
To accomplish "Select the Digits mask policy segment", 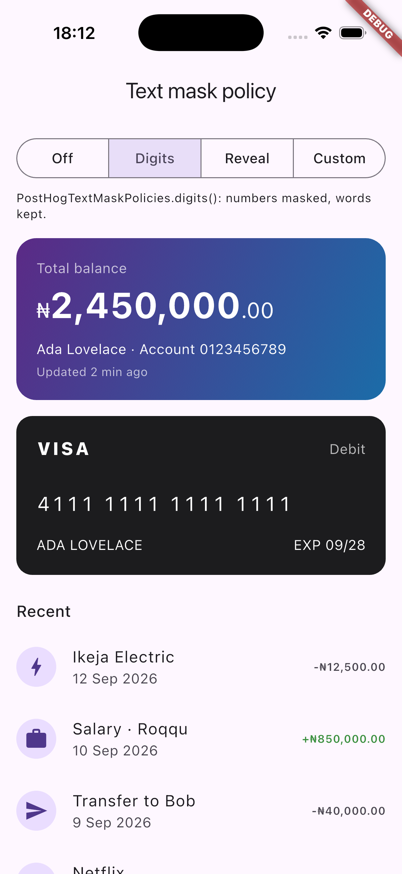I will pyautogui.click(x=154, y=158).
